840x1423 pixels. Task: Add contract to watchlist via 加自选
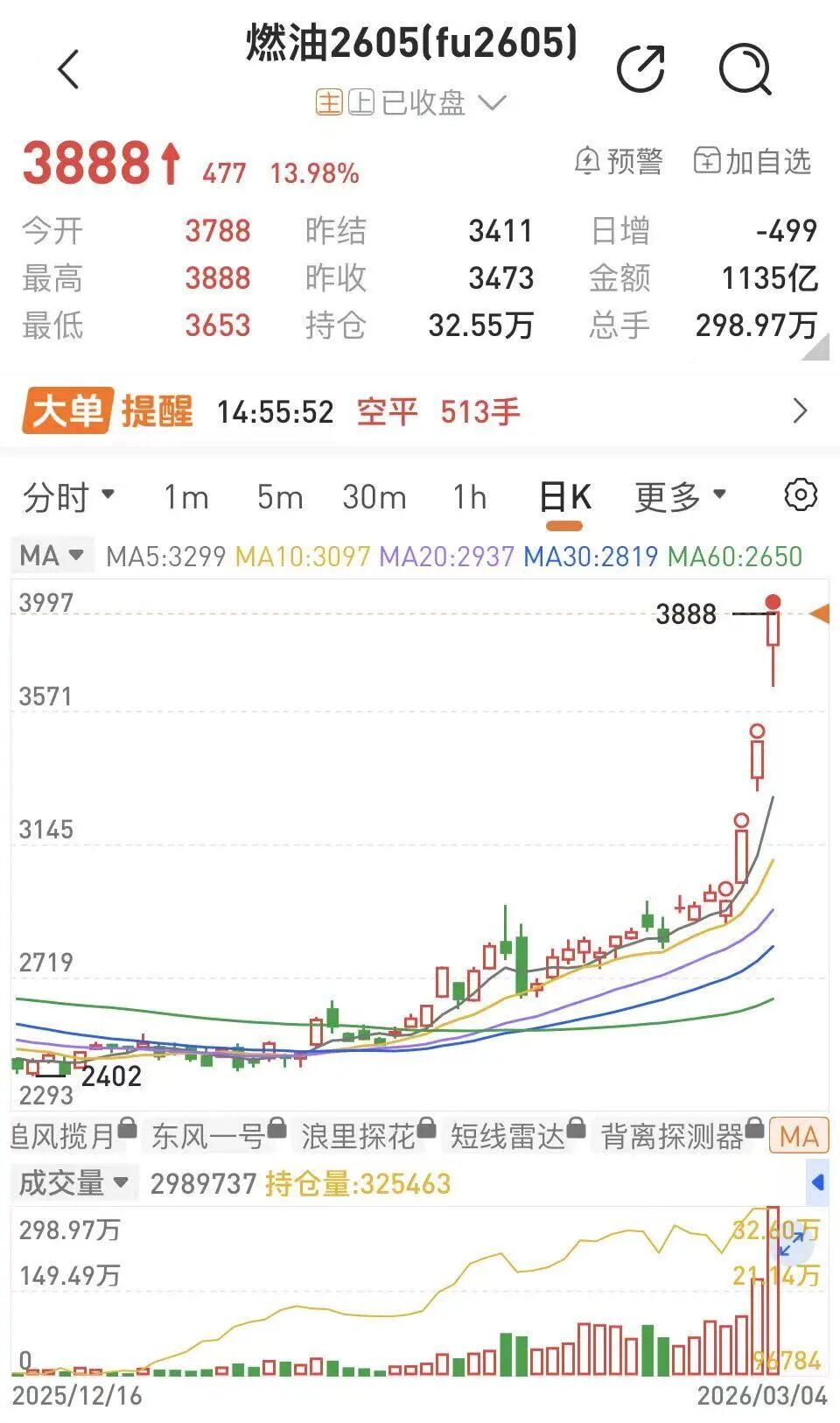pos(752,162)
